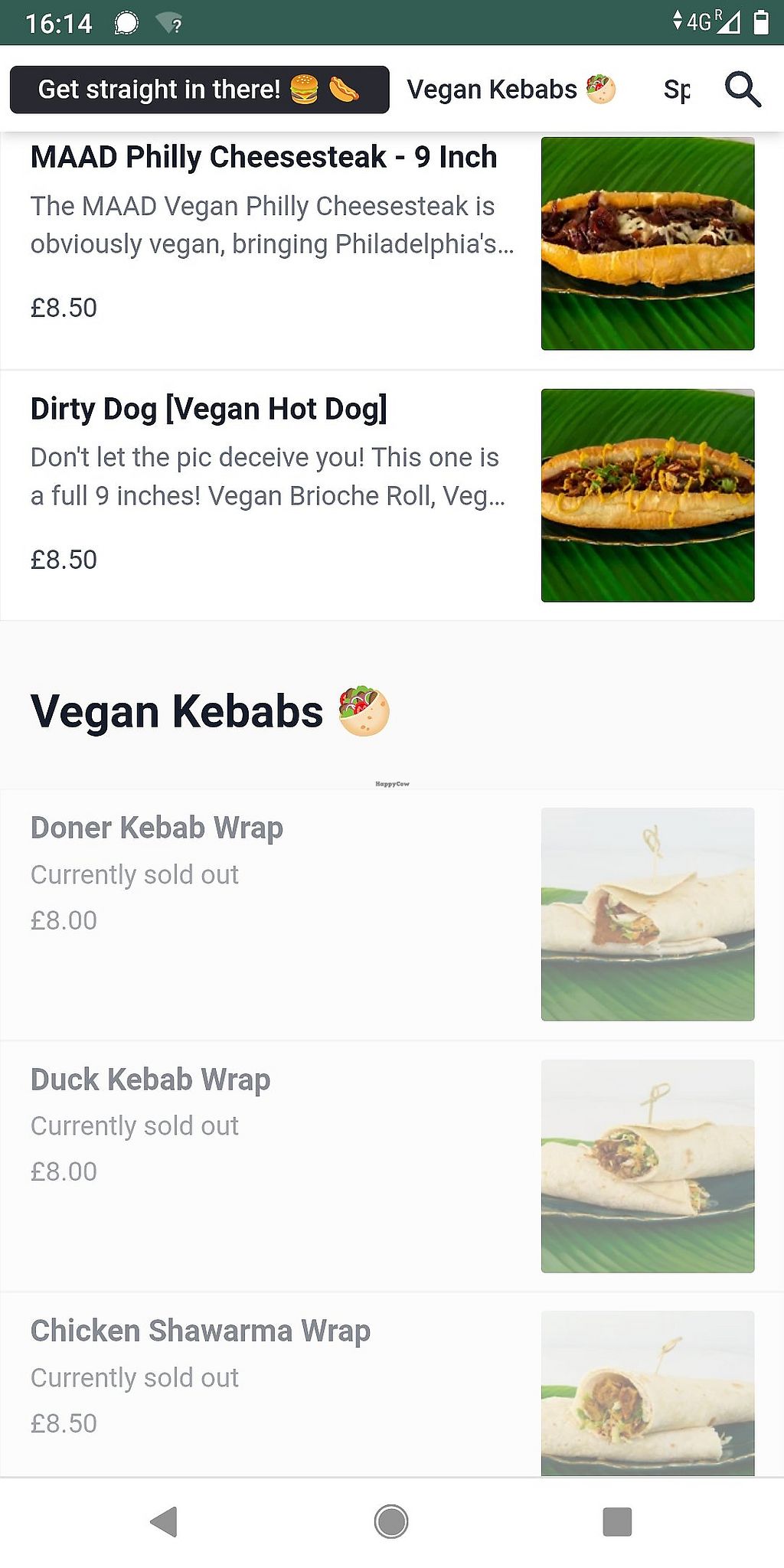Open the menu search magnifier
This screenshot has height=1568, width=784.
point(742,90)
